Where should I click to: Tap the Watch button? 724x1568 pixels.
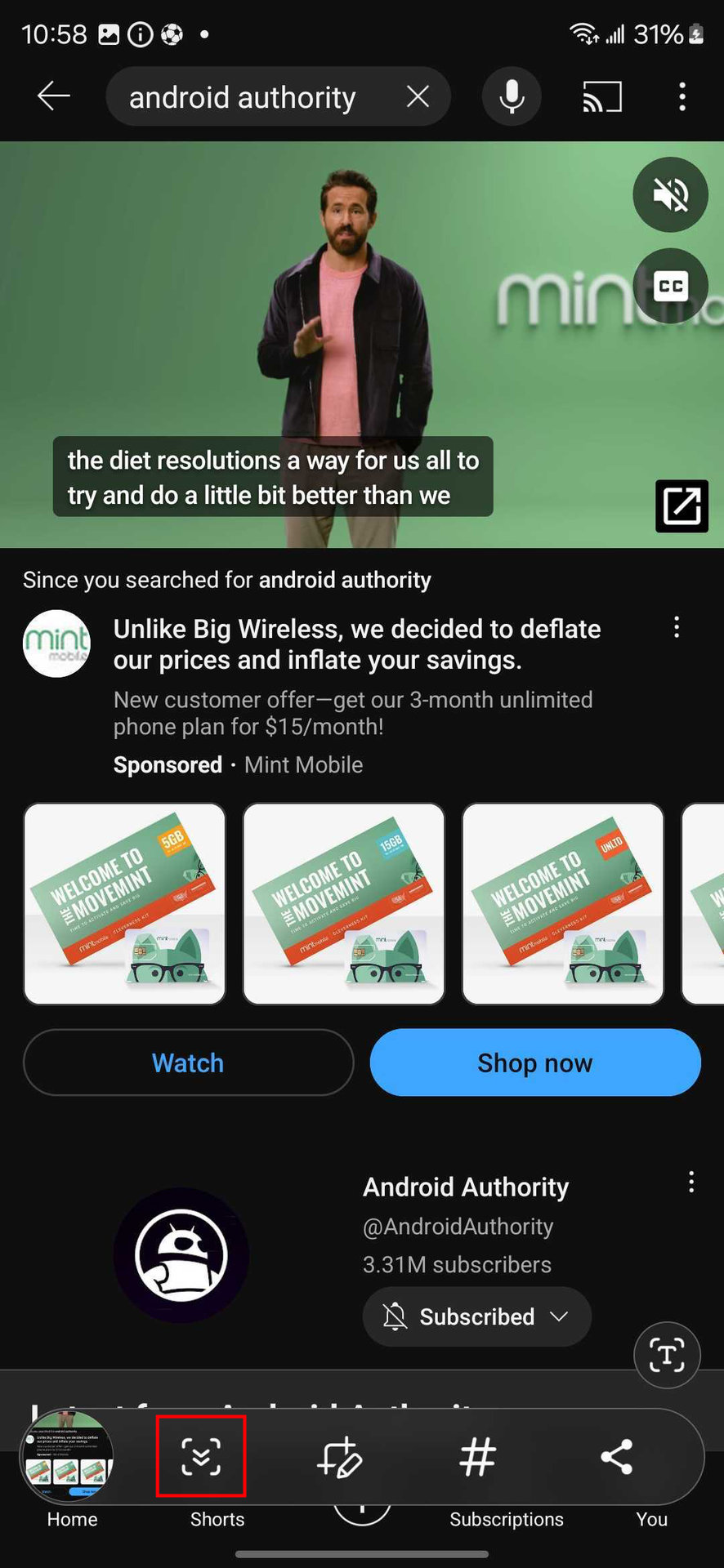pyautogui.click(x=188, y=1062)
